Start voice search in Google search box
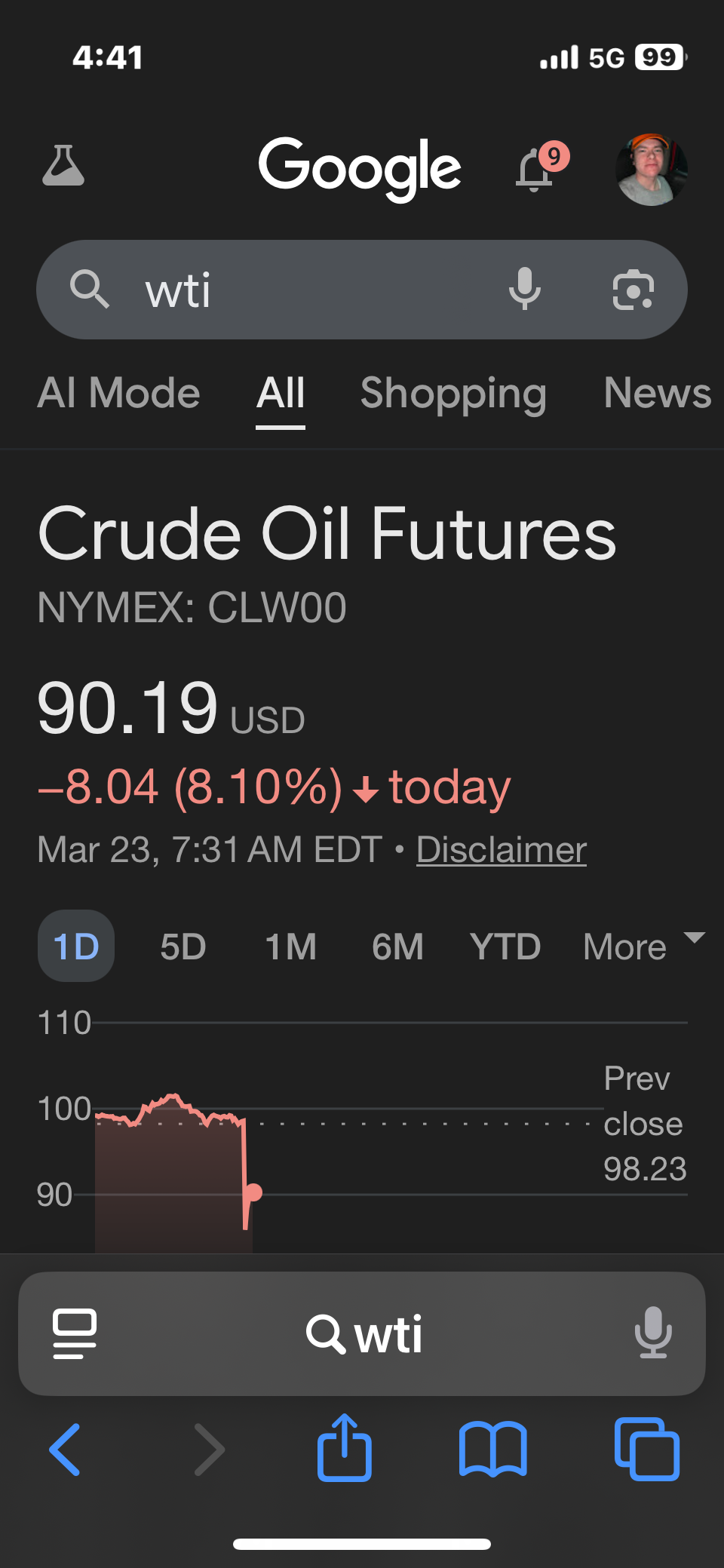Image resolution: width=724 pixels, height=1568 pixels. point(525,290)
